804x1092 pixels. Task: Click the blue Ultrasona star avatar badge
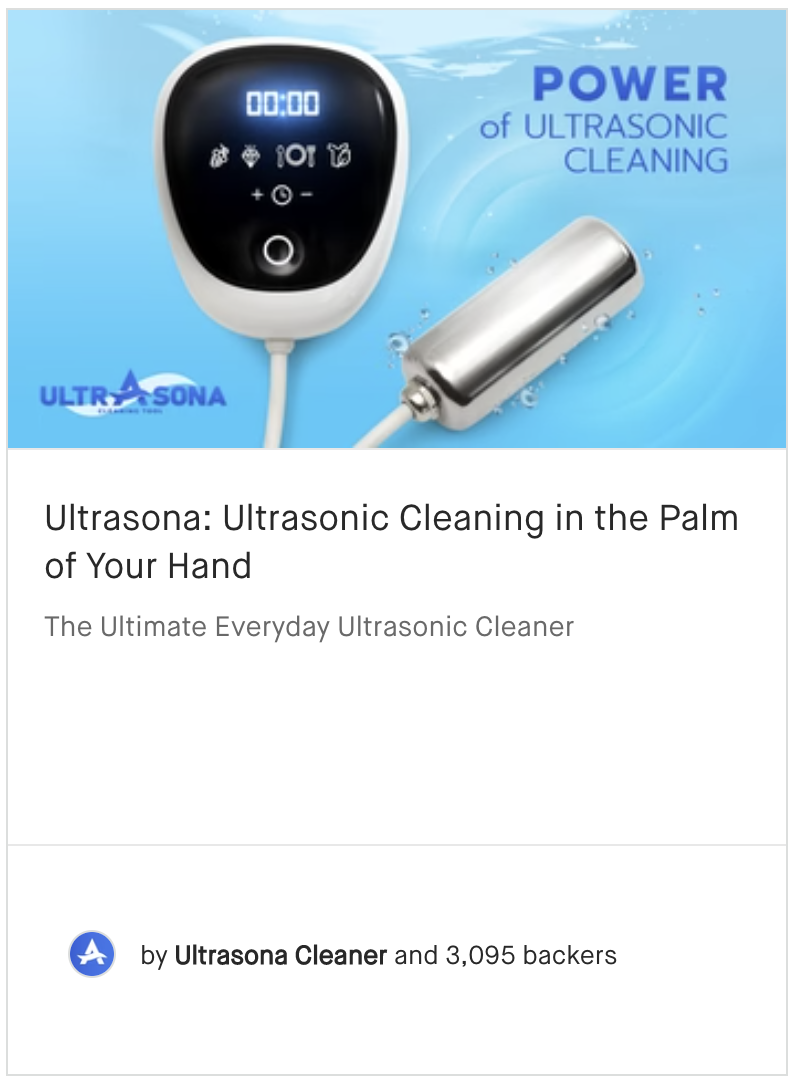click(x=91, y=955)
